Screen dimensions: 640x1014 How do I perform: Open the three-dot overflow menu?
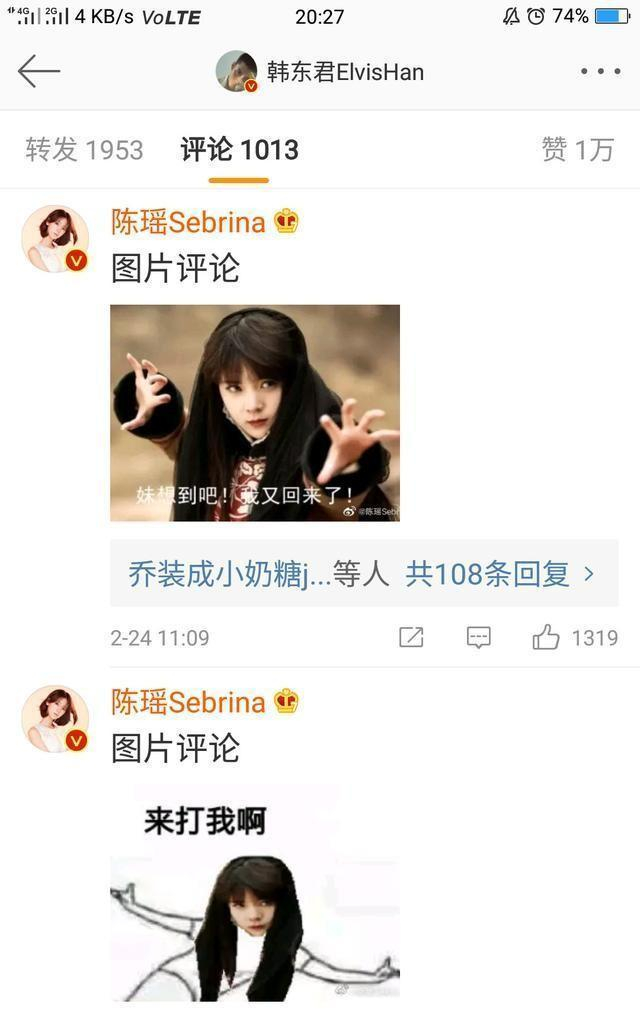[x=600, y=71]
